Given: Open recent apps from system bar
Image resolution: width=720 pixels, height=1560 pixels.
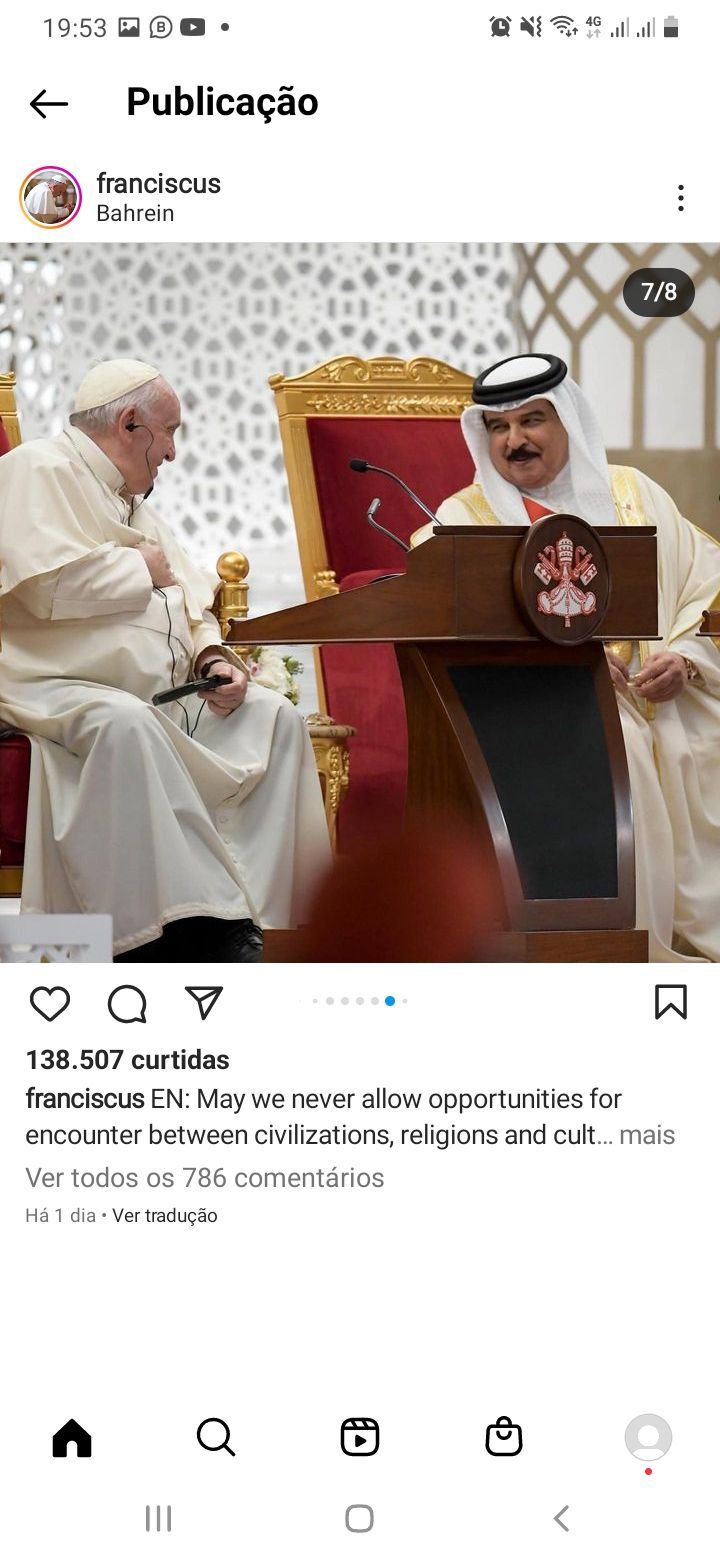Looking at the screenshot, I should (158, 1519).
